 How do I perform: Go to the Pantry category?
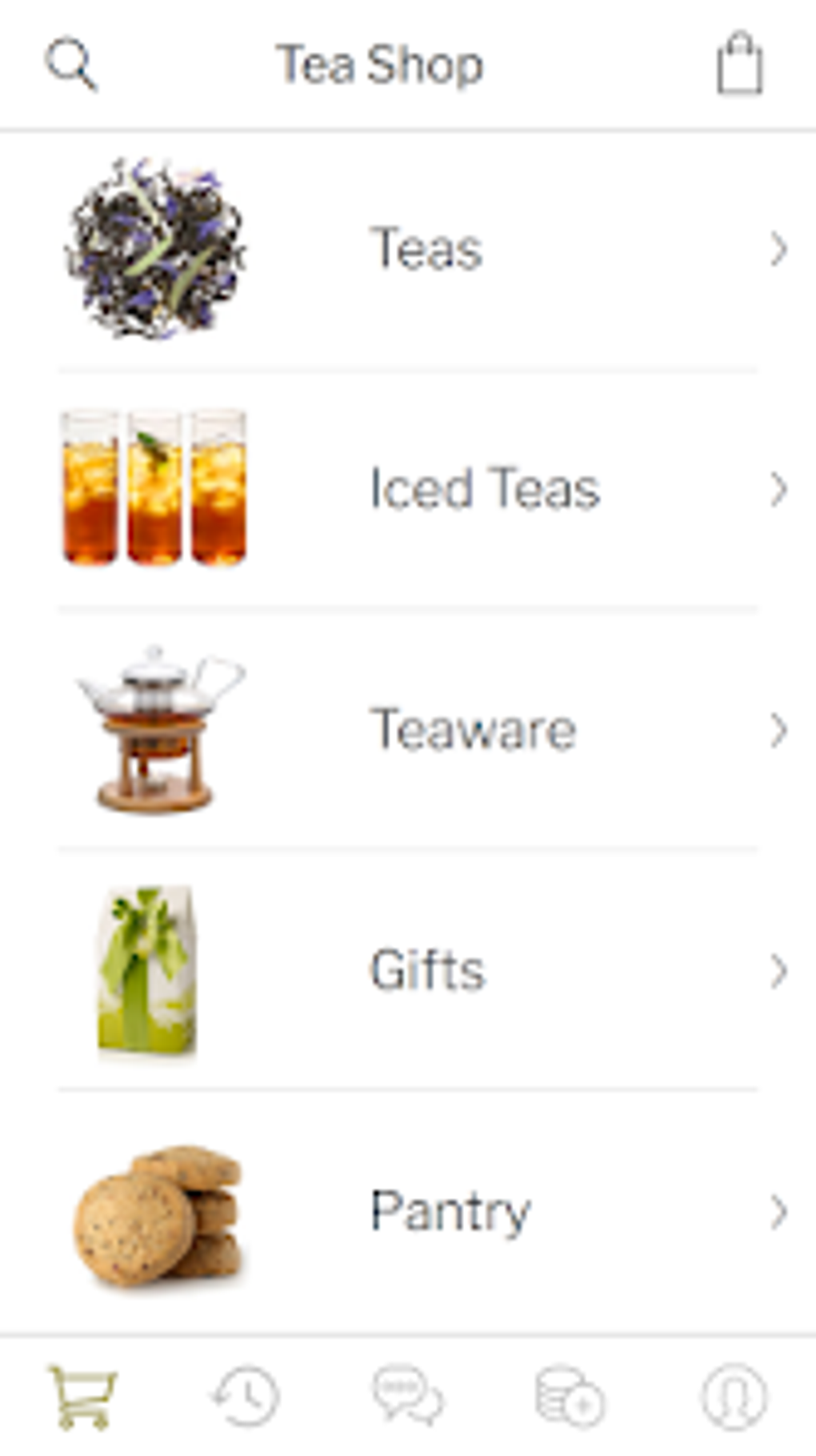(408, 1210)
